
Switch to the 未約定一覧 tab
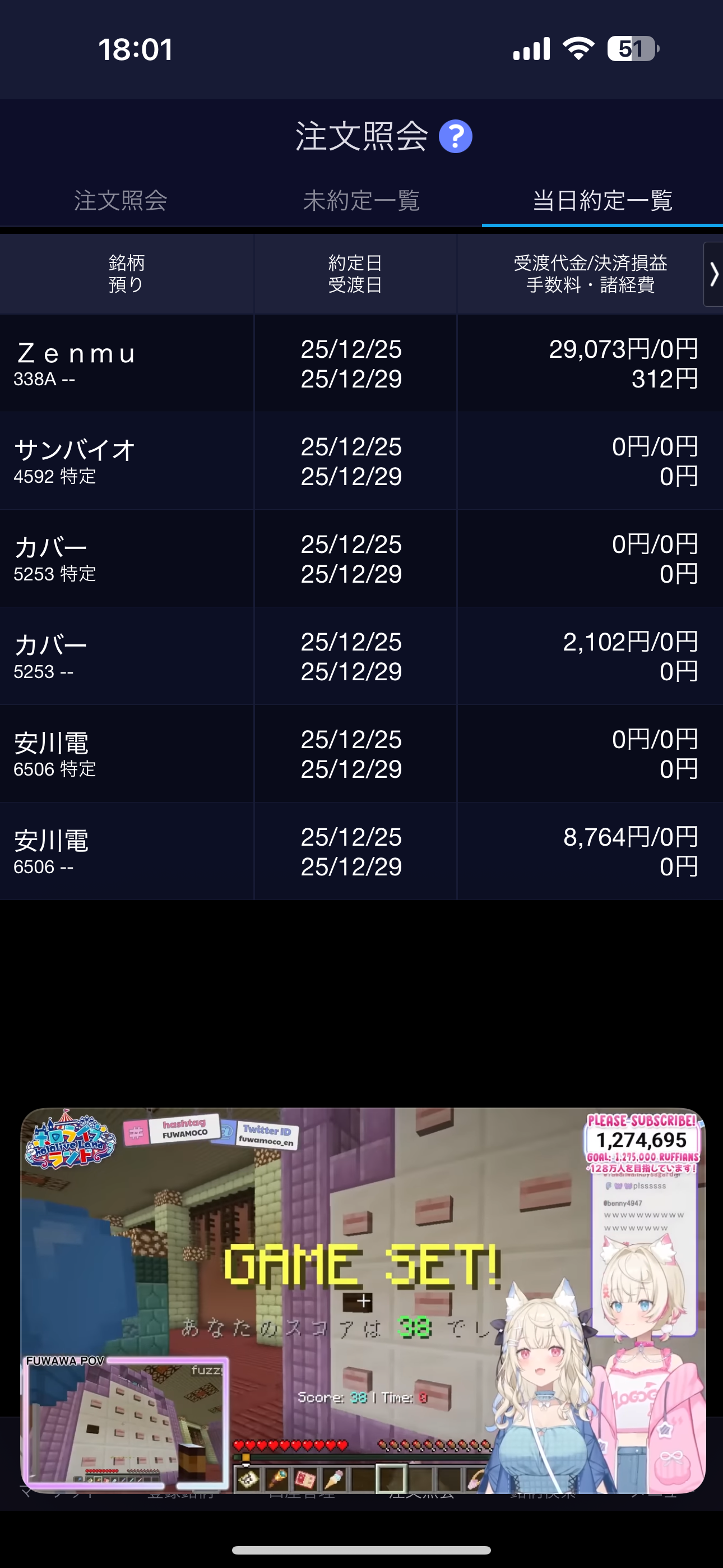(361, 200)
